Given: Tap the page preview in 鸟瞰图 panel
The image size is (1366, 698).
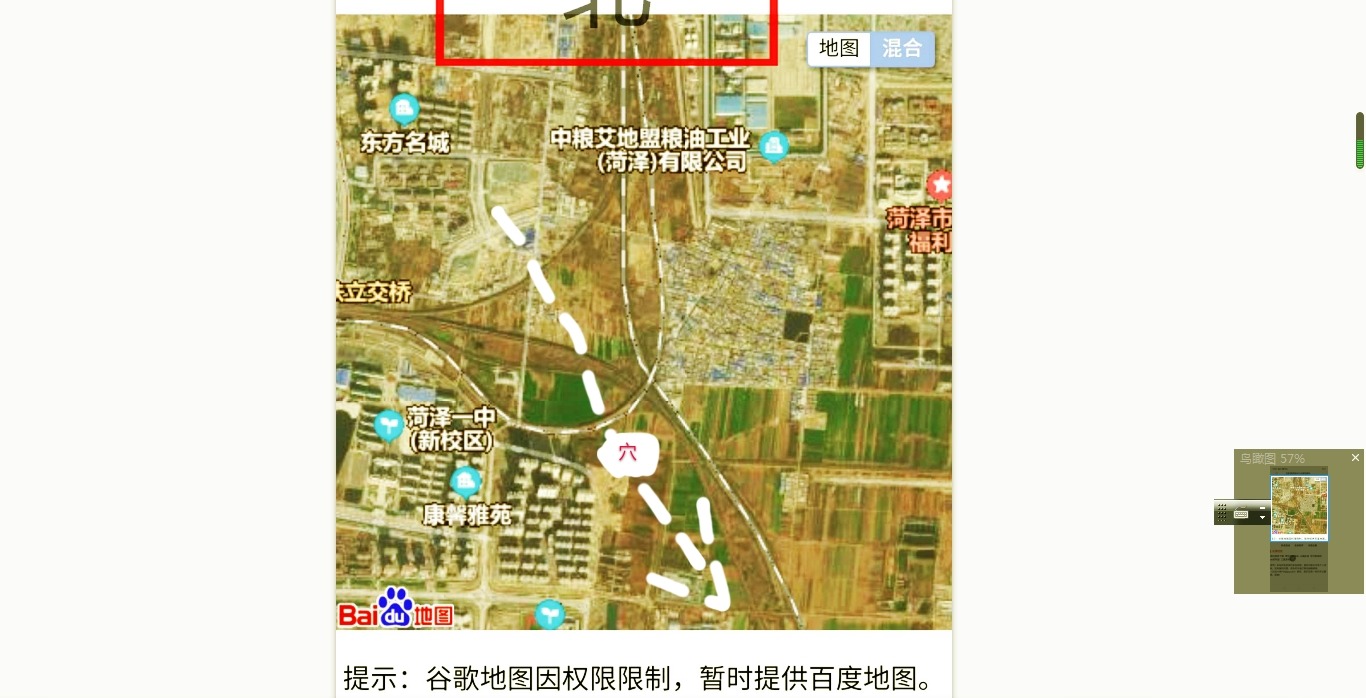Looking at the screenshot, I should [1299, 509].
